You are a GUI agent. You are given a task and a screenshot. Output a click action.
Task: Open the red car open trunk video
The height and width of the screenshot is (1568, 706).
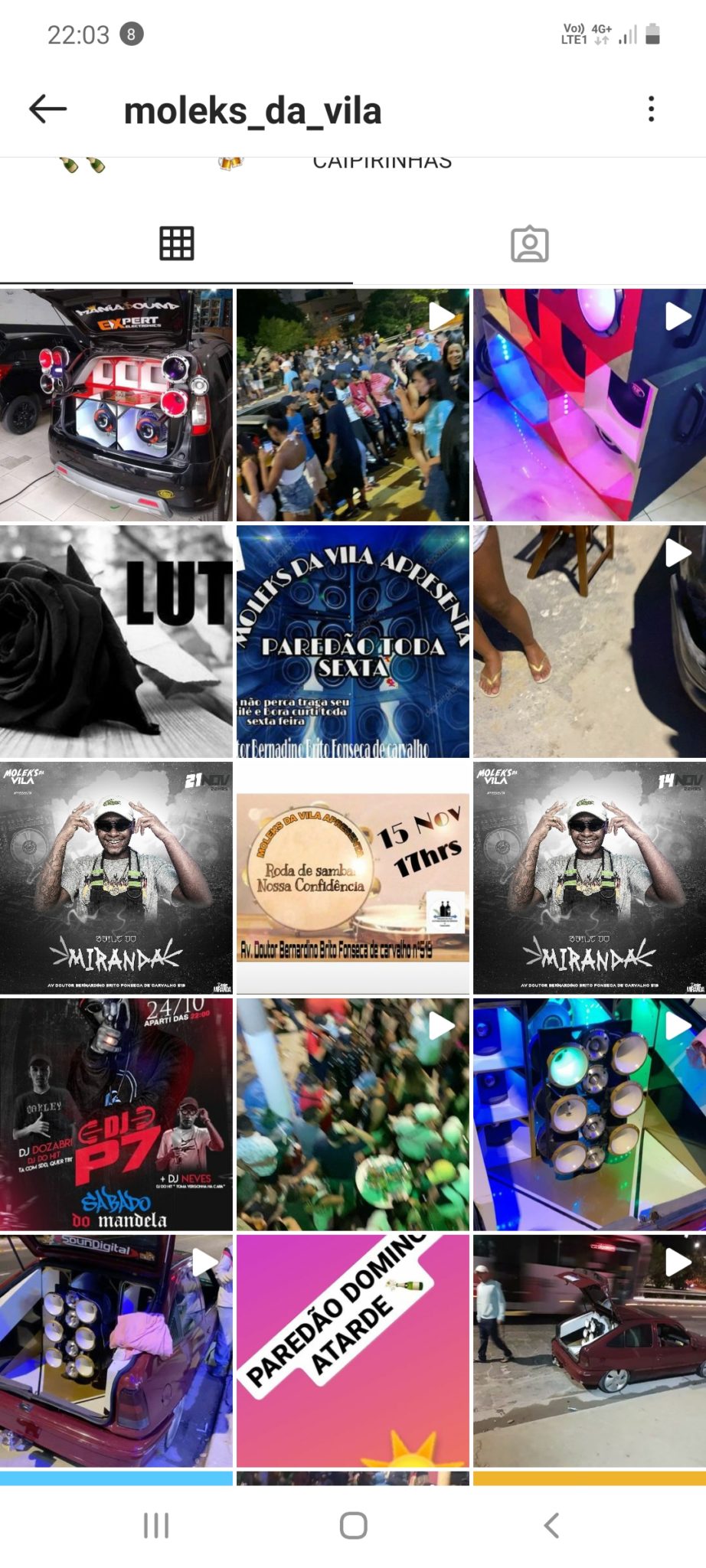click(589, 1351)
